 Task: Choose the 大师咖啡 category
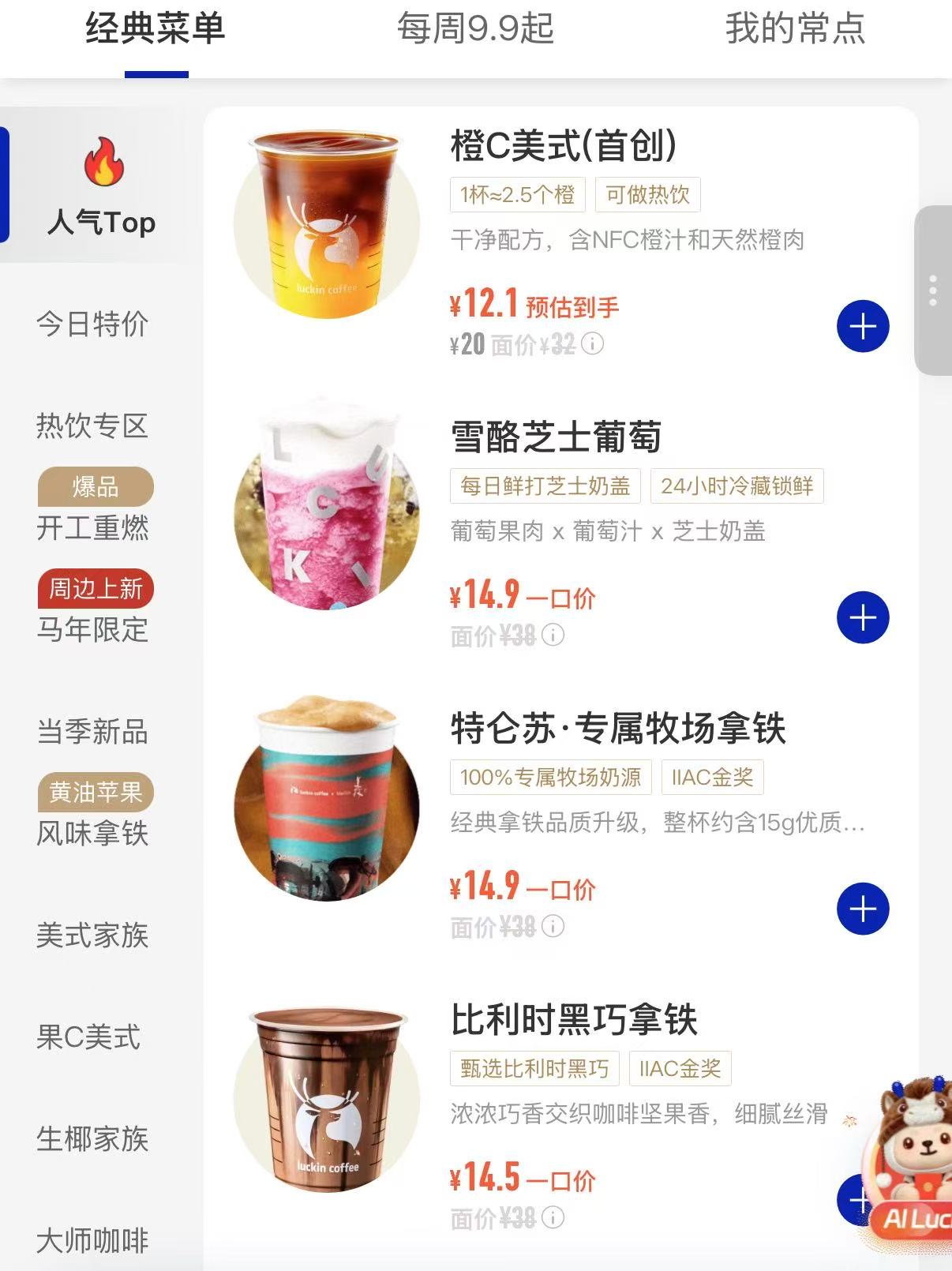tap(92, 1240)
